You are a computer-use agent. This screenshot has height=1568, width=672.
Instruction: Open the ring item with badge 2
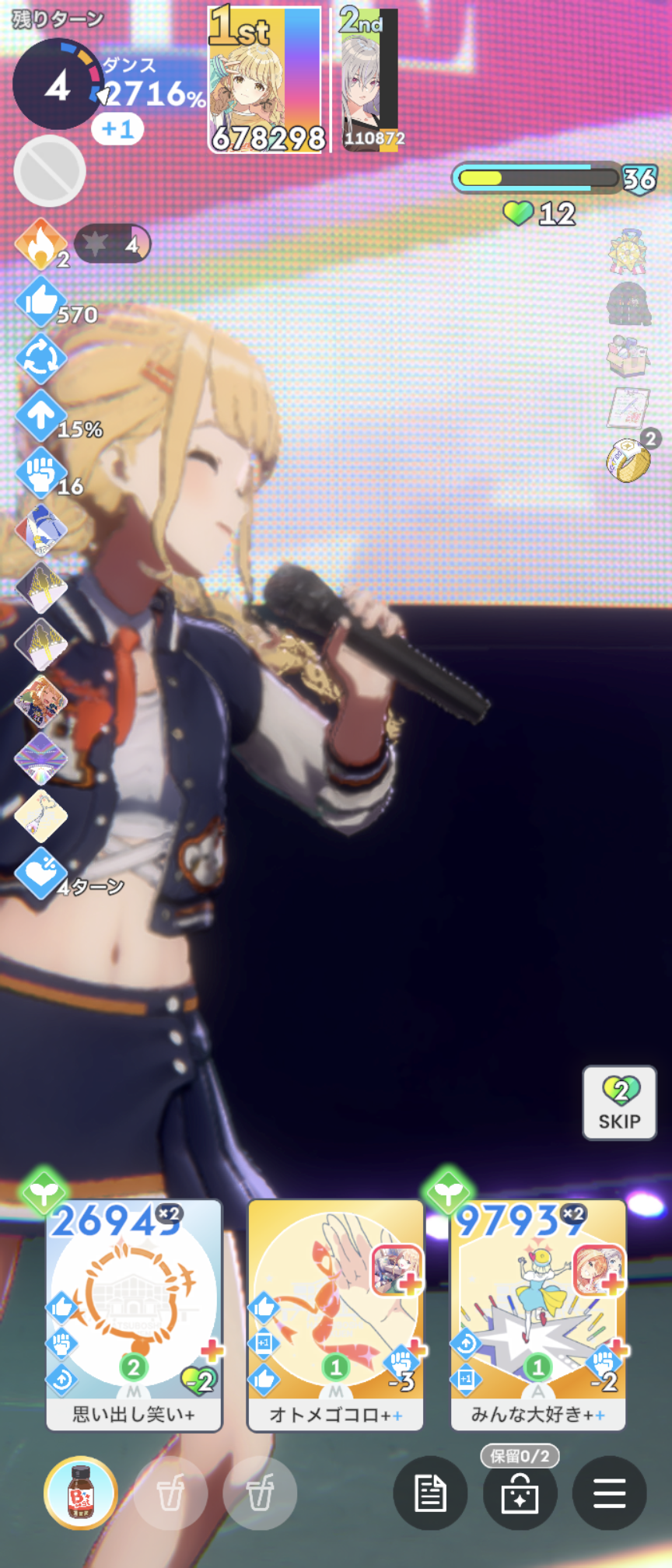(x=628, y=459)
